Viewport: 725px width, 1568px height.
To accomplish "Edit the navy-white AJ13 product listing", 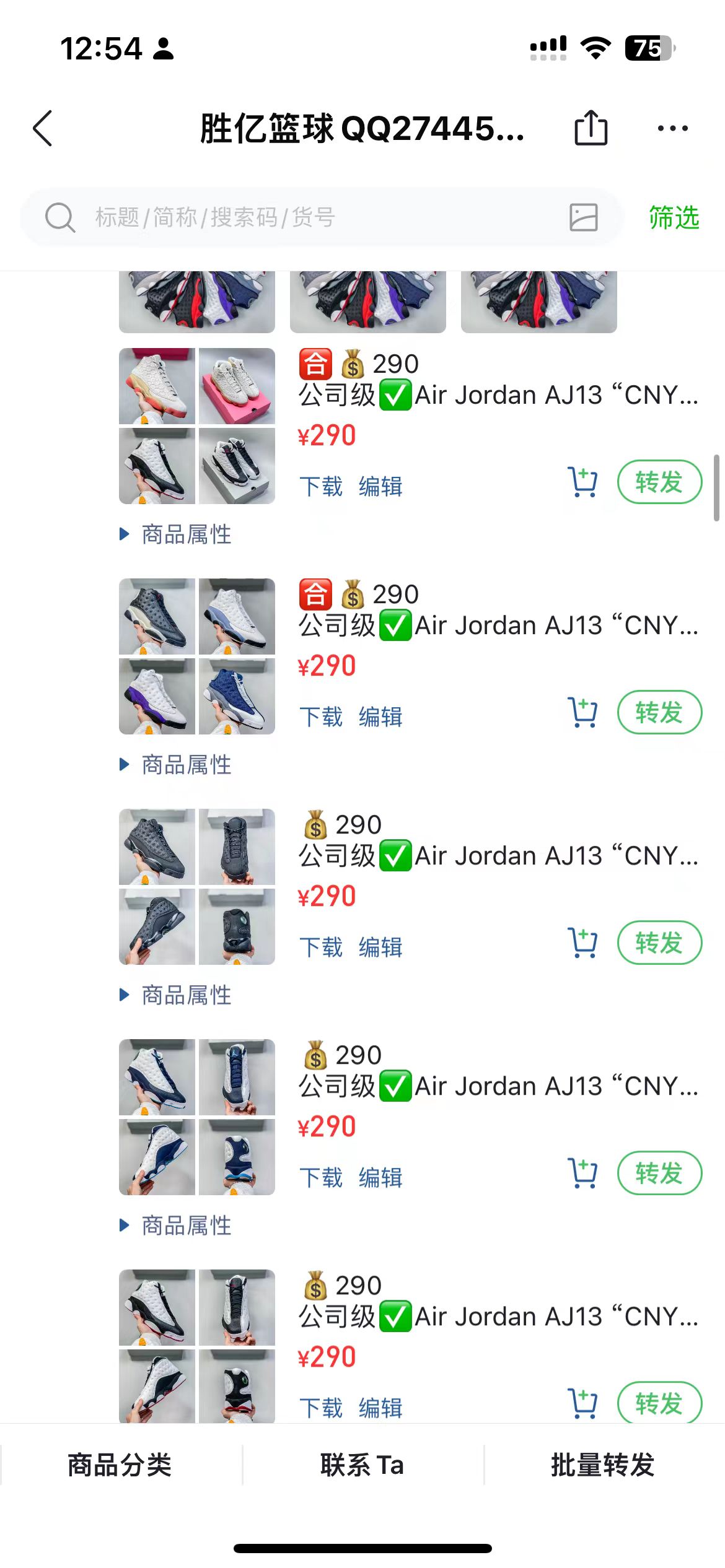I will pyautogui.click(x=380, y=1178).
